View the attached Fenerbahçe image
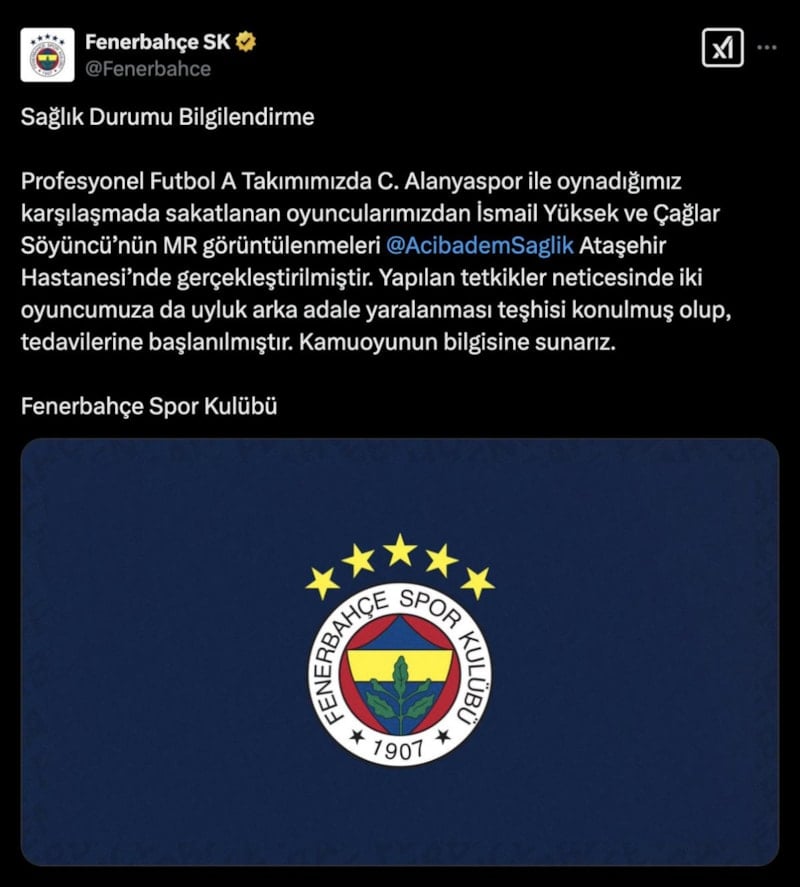 (400, 650)
